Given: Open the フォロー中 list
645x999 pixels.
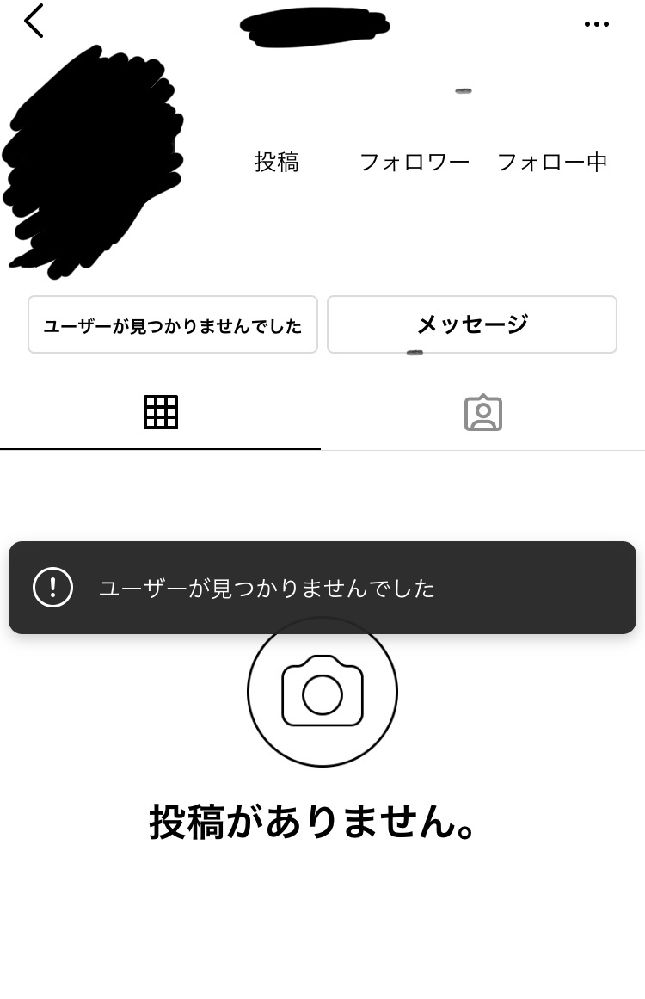Looking at the screenshot, I should point(552,161).
